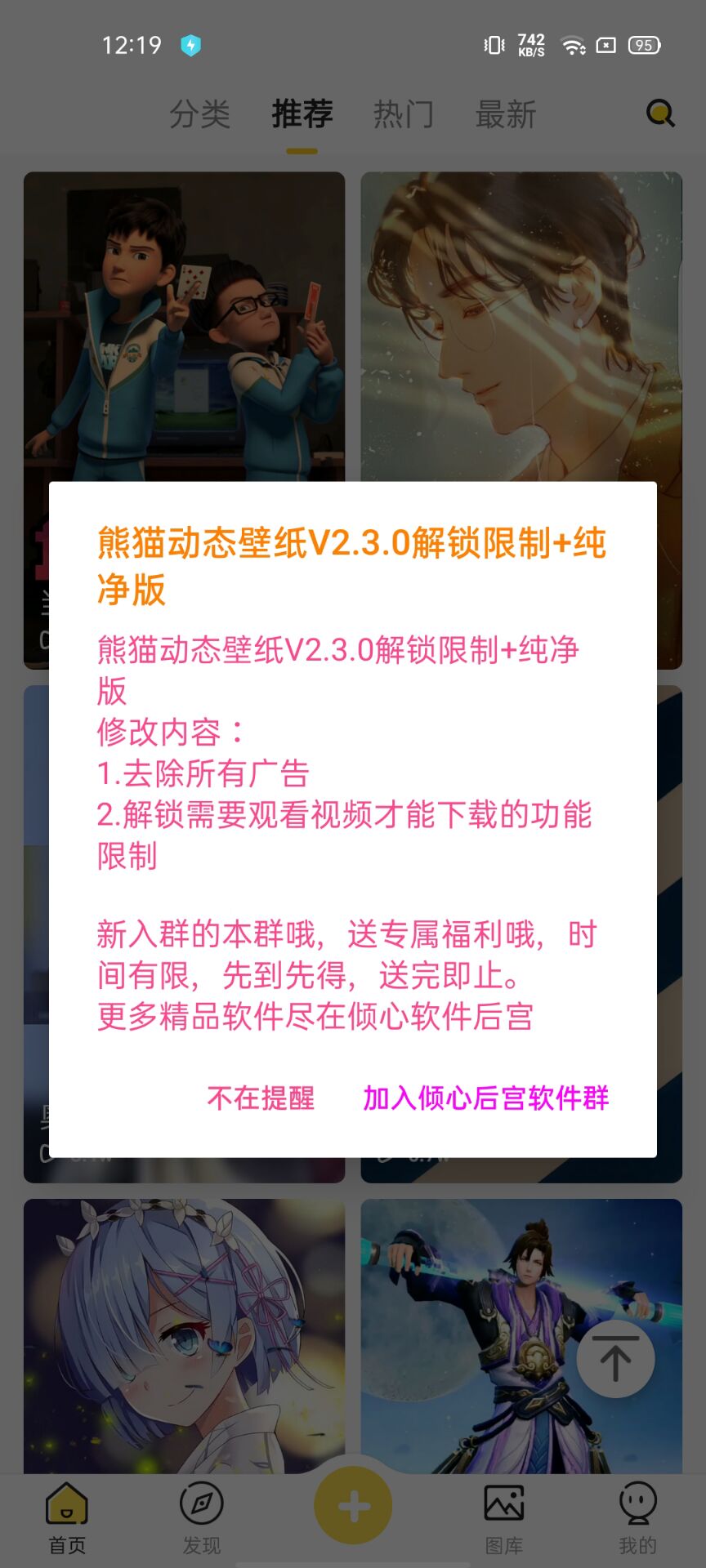Switch to the 我的 tab

[x=637, y=1517]
